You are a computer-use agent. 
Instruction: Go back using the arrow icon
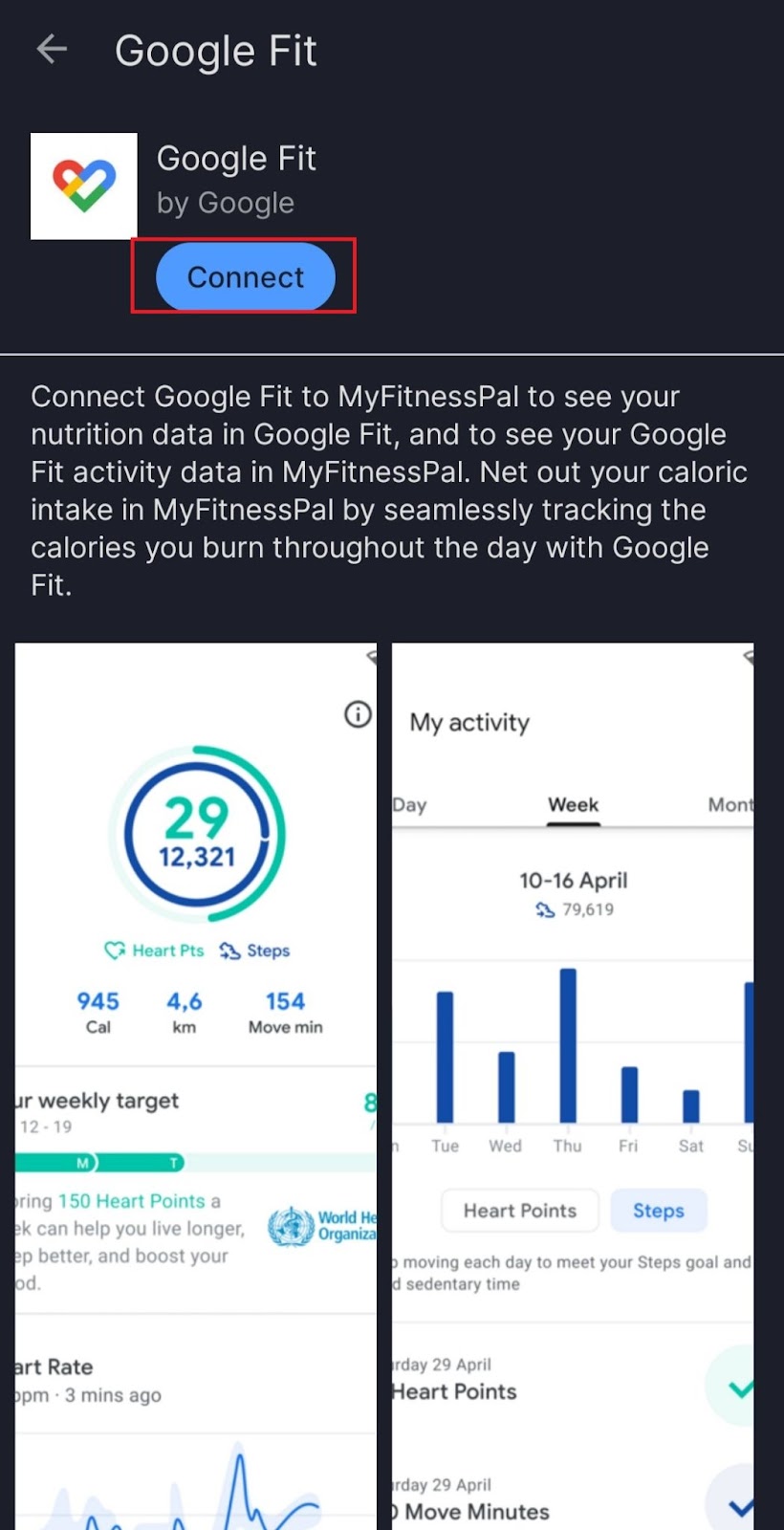(52, 49)
